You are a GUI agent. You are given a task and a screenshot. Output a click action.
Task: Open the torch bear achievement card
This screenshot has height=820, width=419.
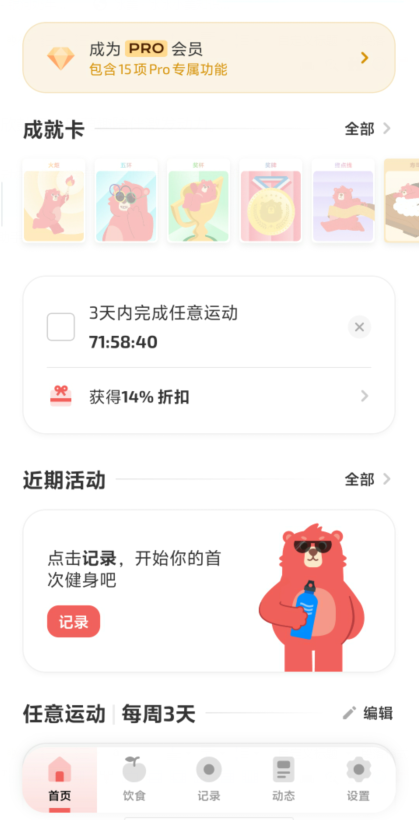54,201
